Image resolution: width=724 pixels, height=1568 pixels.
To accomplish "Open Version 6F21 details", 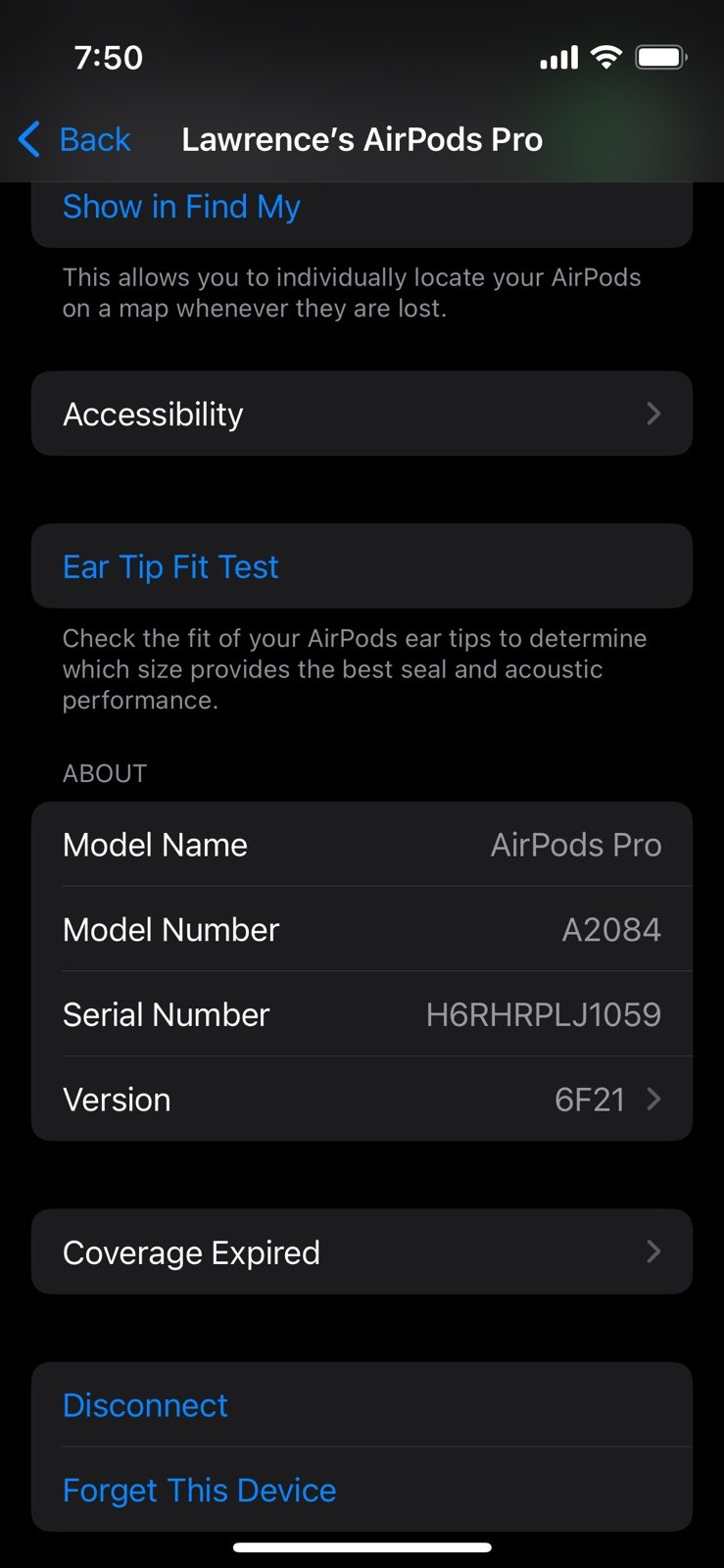I will 362,1100.
